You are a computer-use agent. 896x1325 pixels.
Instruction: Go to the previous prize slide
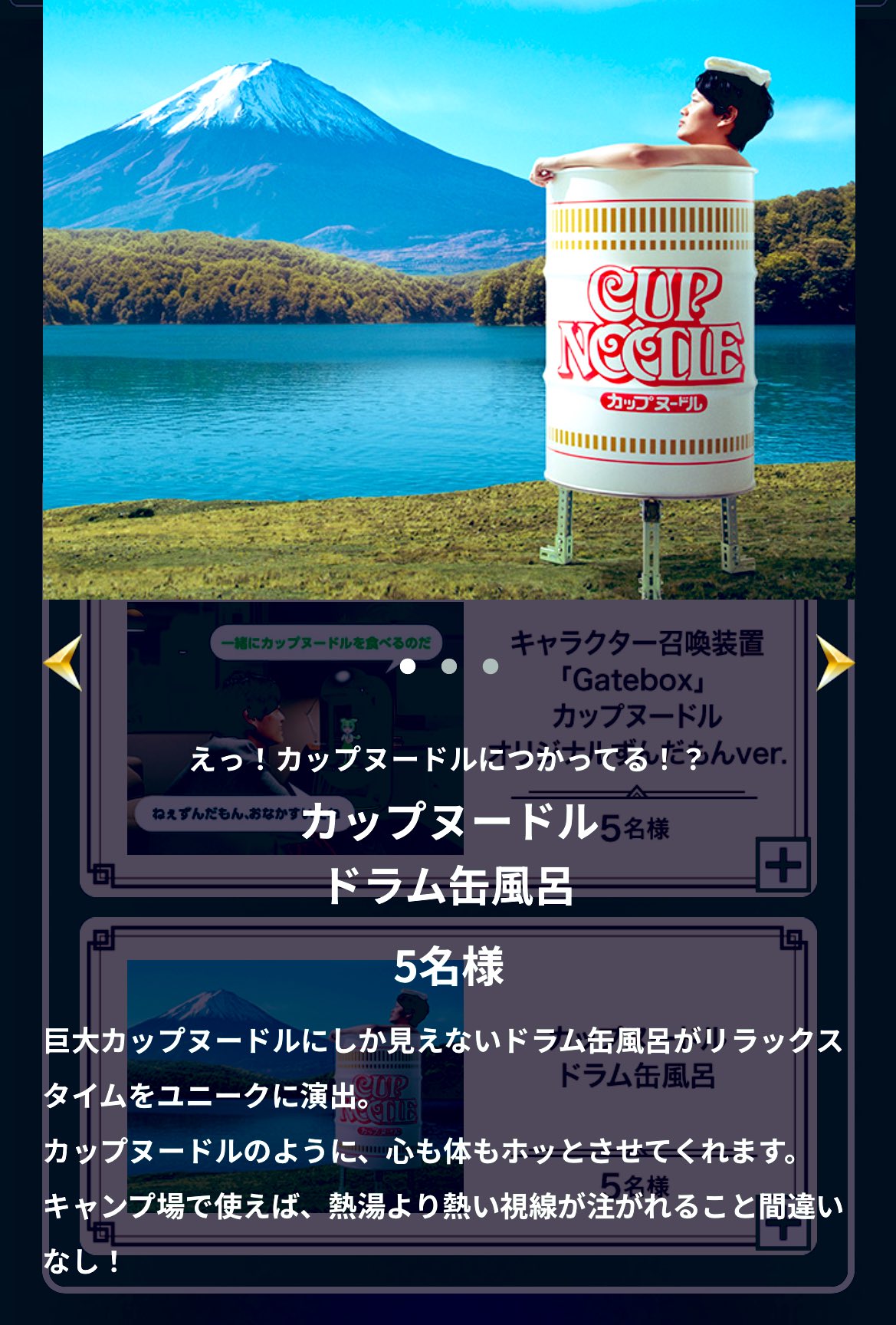tap(63, 662)
